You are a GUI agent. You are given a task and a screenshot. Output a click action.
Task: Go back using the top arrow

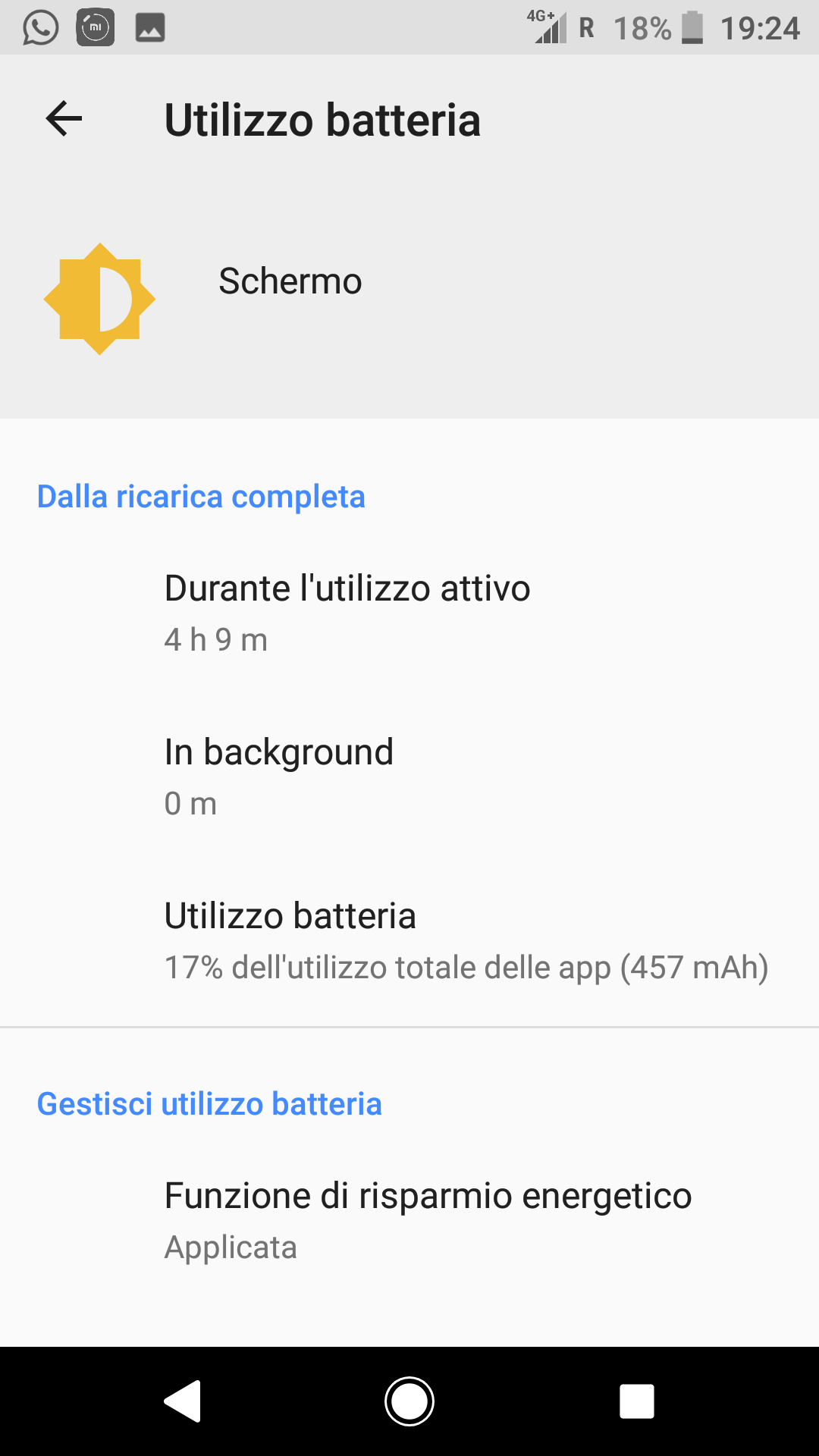point(64,119)
